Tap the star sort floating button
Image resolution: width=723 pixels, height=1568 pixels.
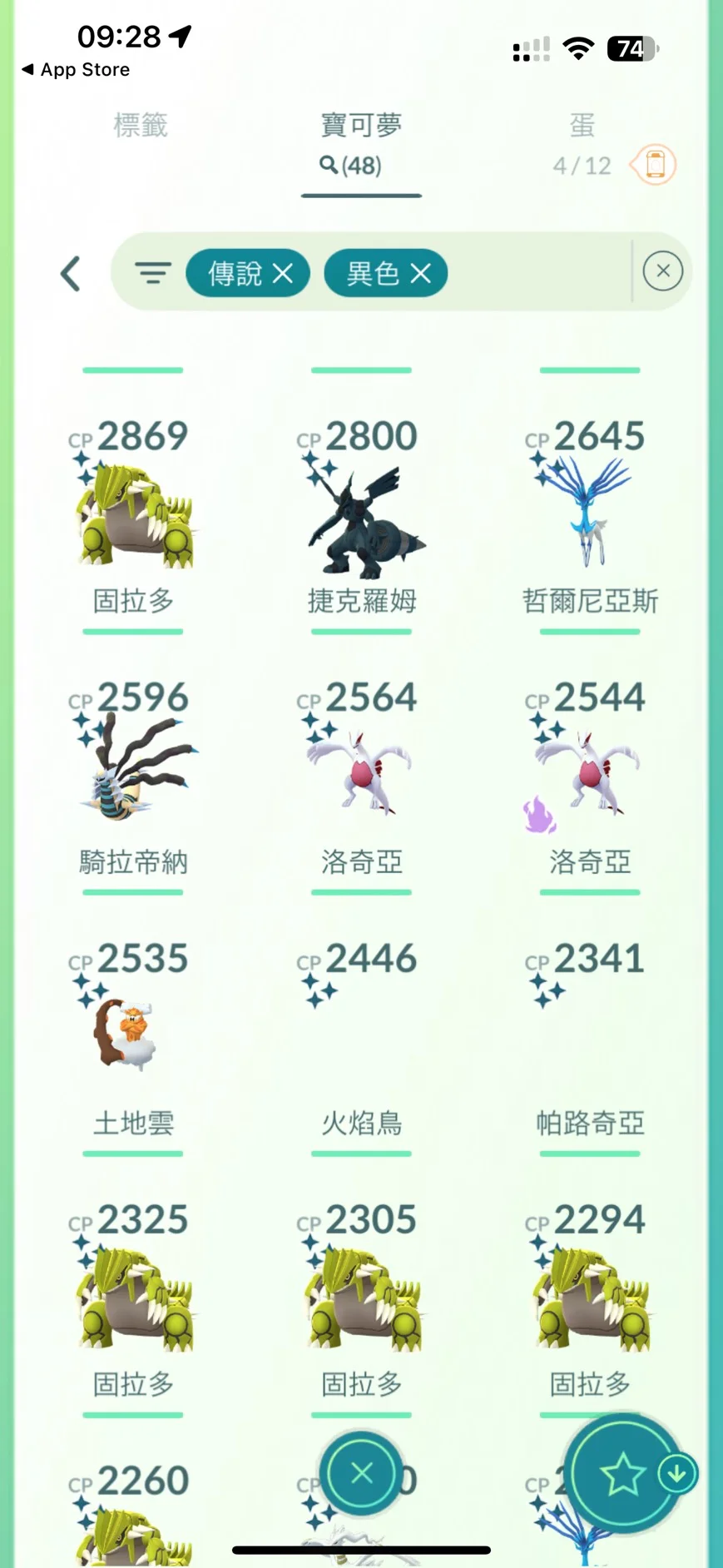click(621, 1475)
